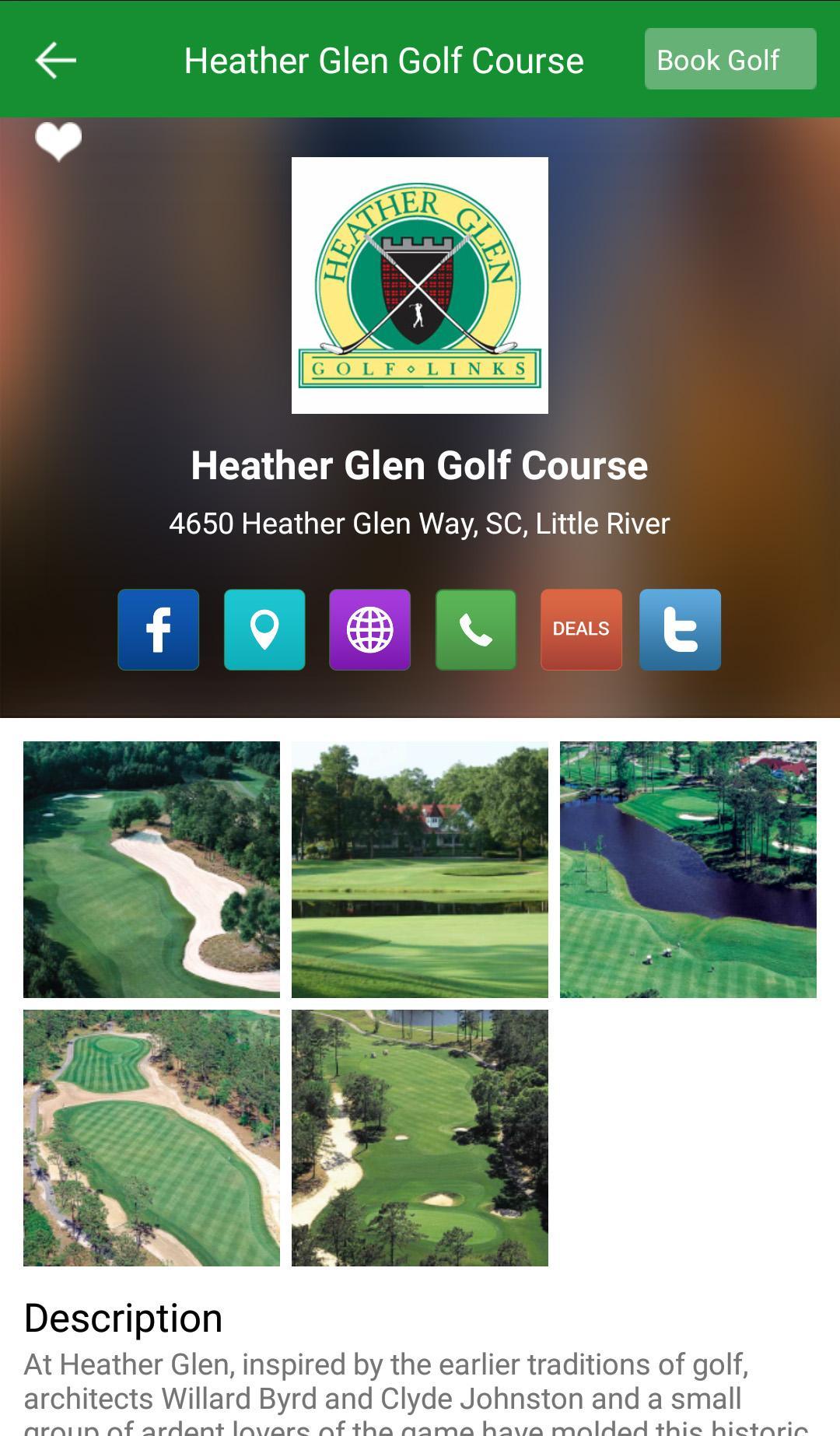This screenshot has height=1436, width=840.
Task: Open the sand bunker fairway photo
Action: pyautogui.click(x=152, y=869)
